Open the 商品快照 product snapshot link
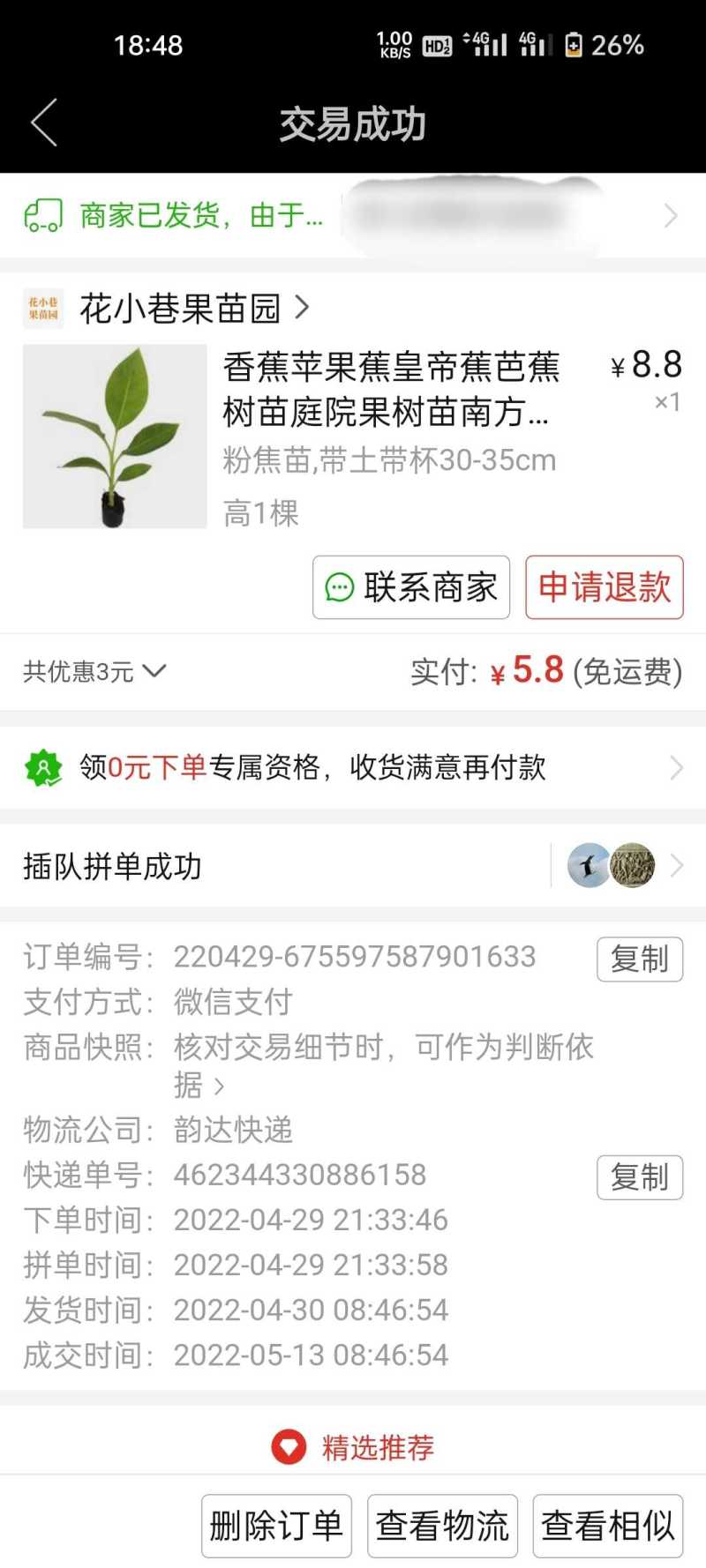Screen dimensions: 706x1568 [384, 1065]
